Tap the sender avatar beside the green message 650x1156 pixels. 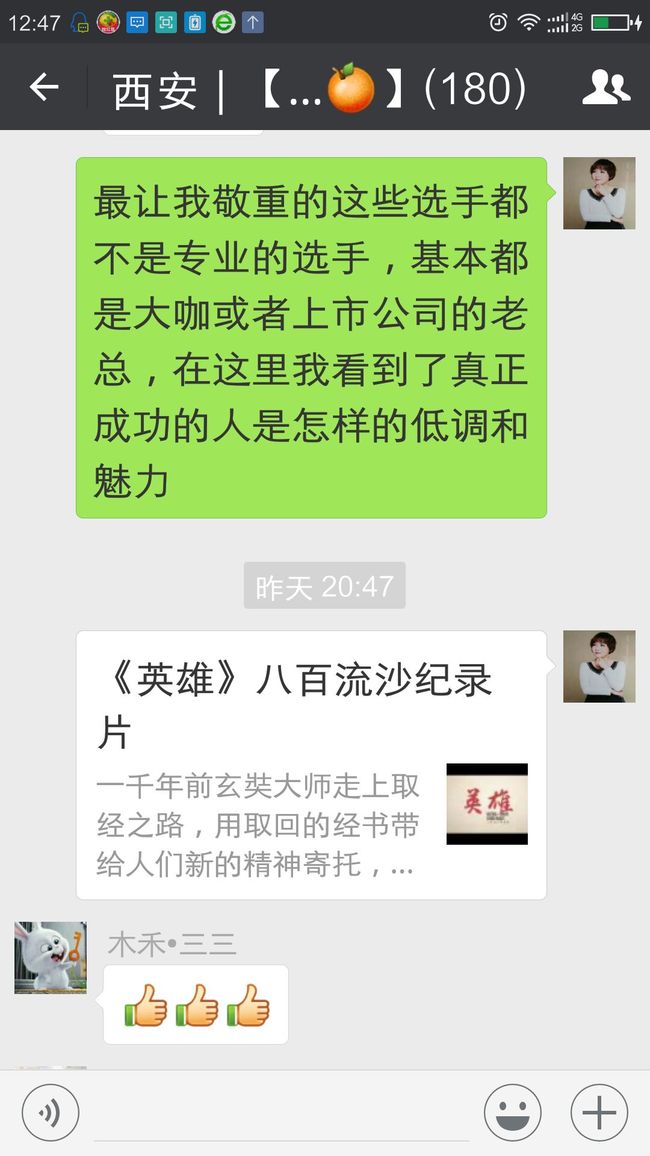pos(599,193)
